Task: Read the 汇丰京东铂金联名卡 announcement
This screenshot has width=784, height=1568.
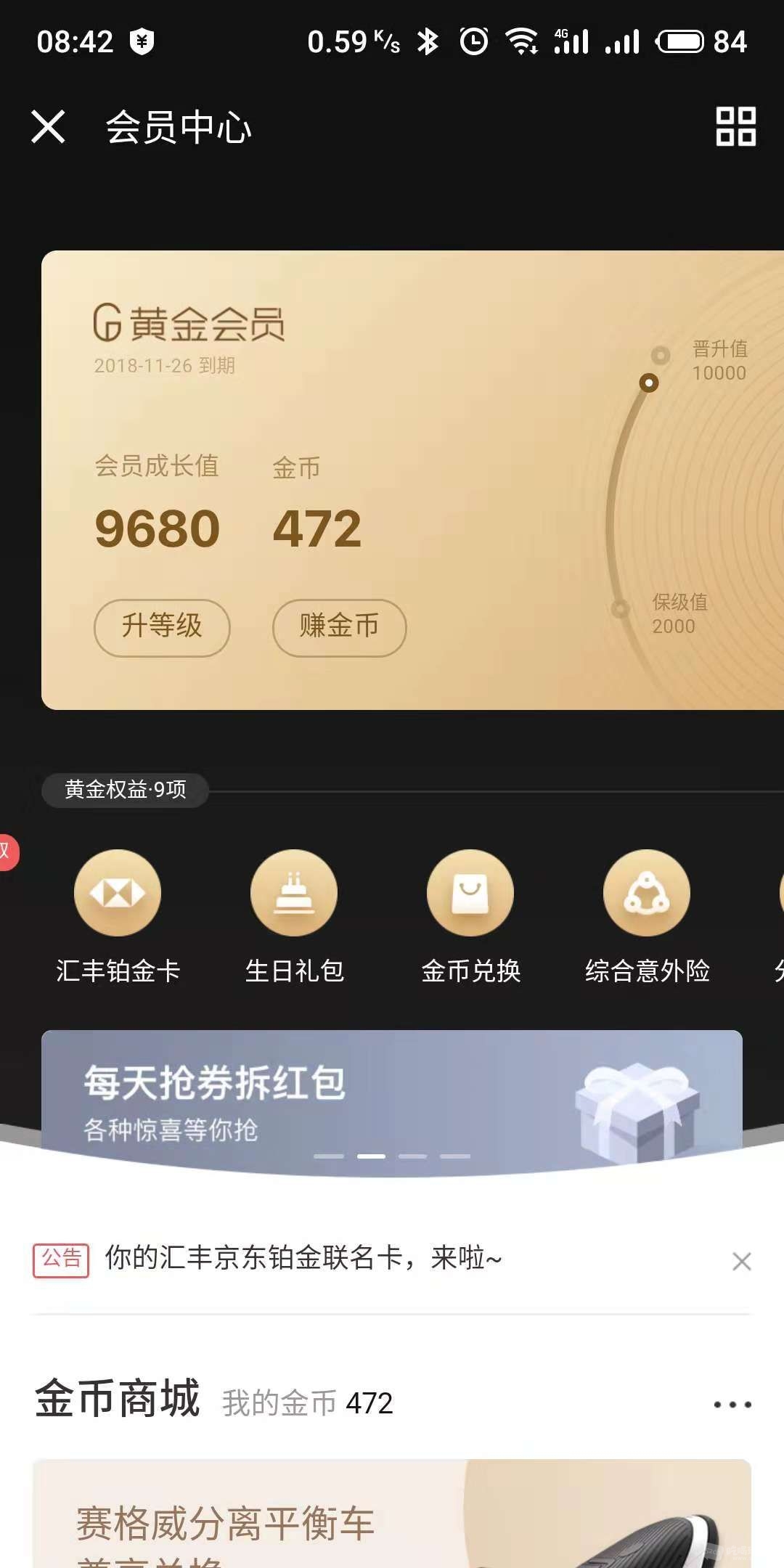Action: (305, 1258)
